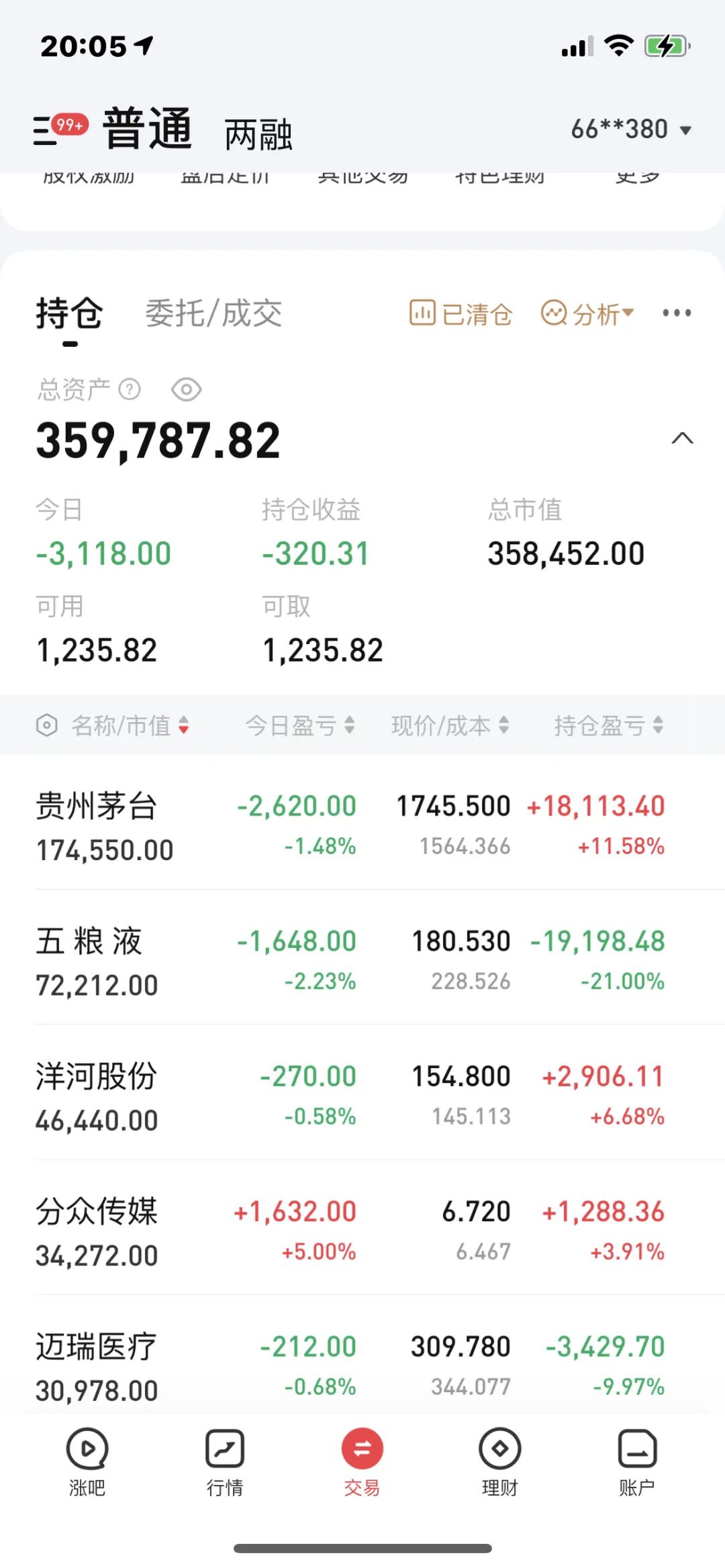Hide total assets with eye icon
The image size is (725, 1568).
point(186,390)
